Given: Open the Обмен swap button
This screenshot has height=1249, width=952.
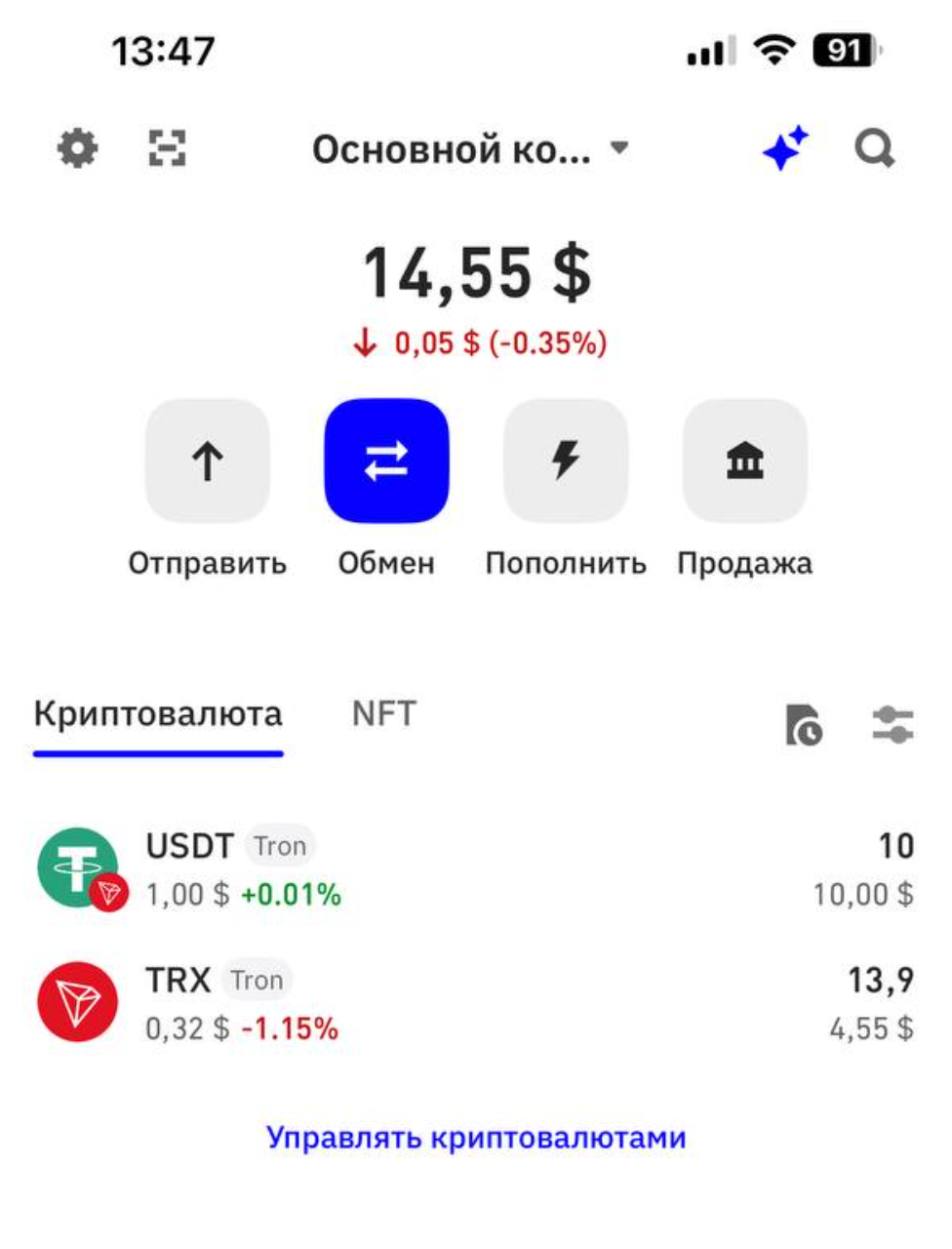Looking at the screenshot, I should (x=386, y=461).
